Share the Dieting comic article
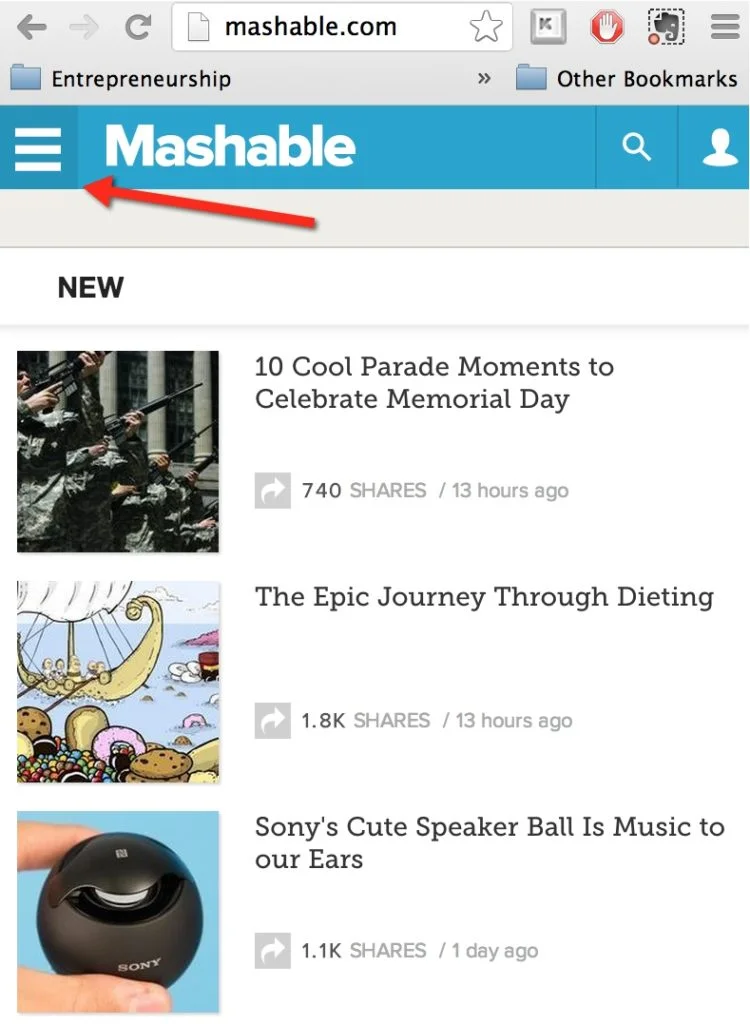Screen dimensions: 750x1024 [x=272, y=720]
